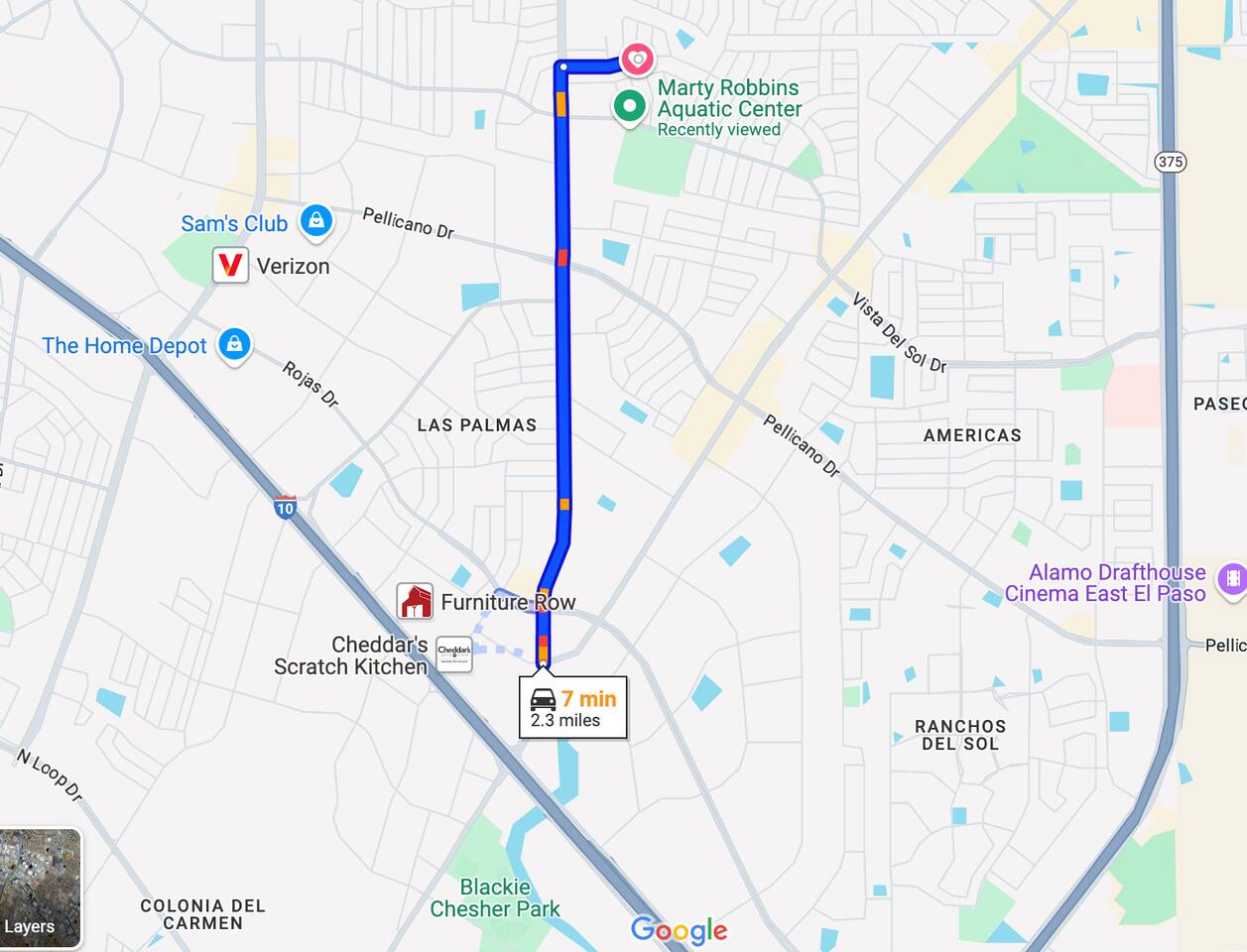View Cheddar's Scratch Kitchen place marker
This screenshot has height=952, width=1247.
454,654
